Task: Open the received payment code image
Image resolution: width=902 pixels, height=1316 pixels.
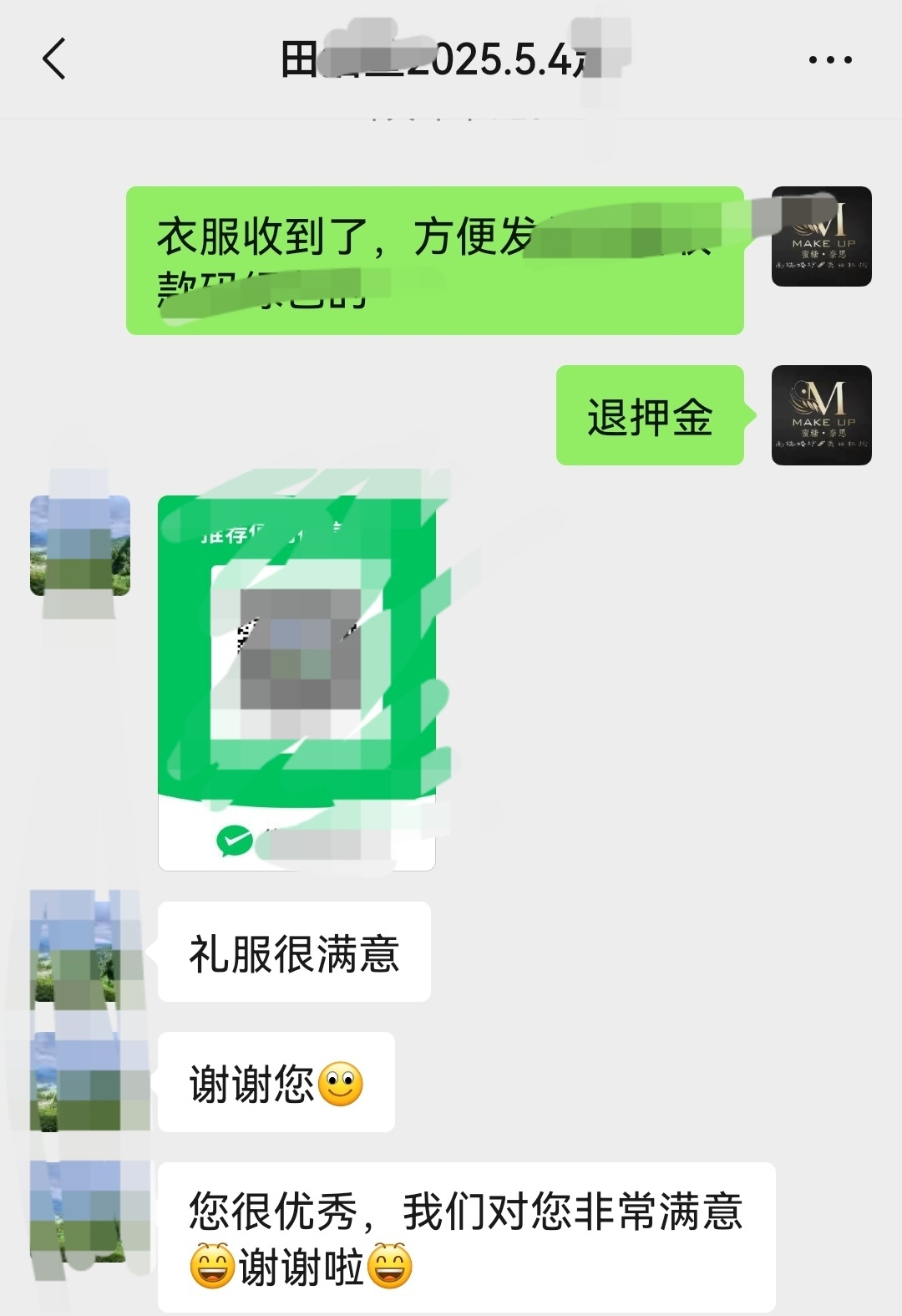Action: pos(296,683)
